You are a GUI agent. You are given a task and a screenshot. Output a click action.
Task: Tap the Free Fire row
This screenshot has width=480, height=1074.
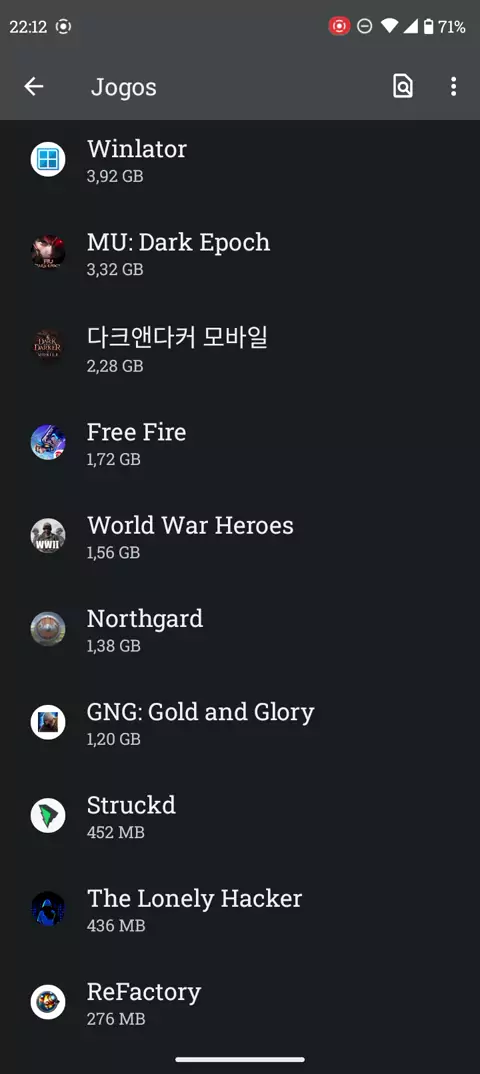pos(240,441)
